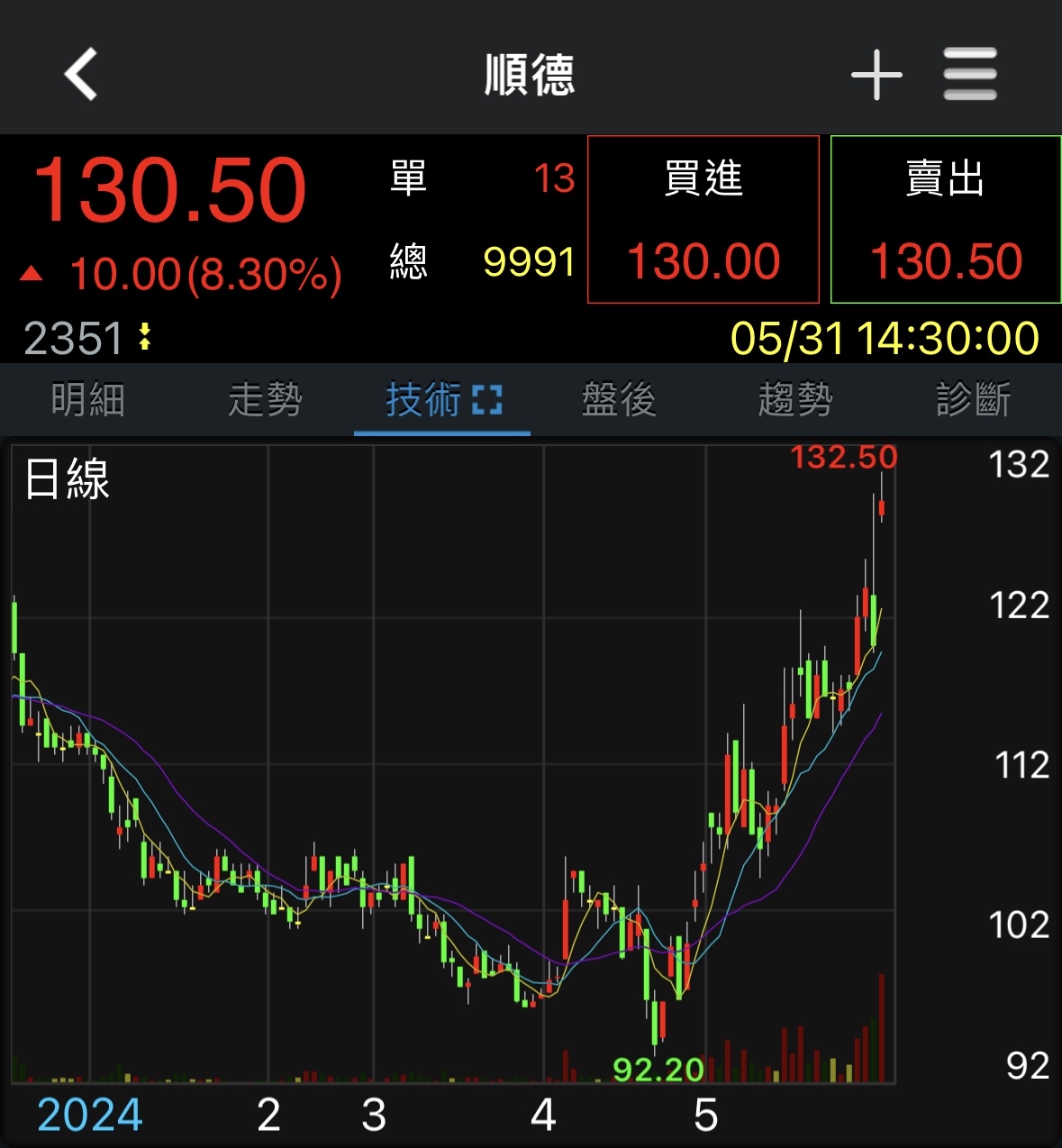Add 順德 to watchlist with plus icon

(x=876, y=75)
